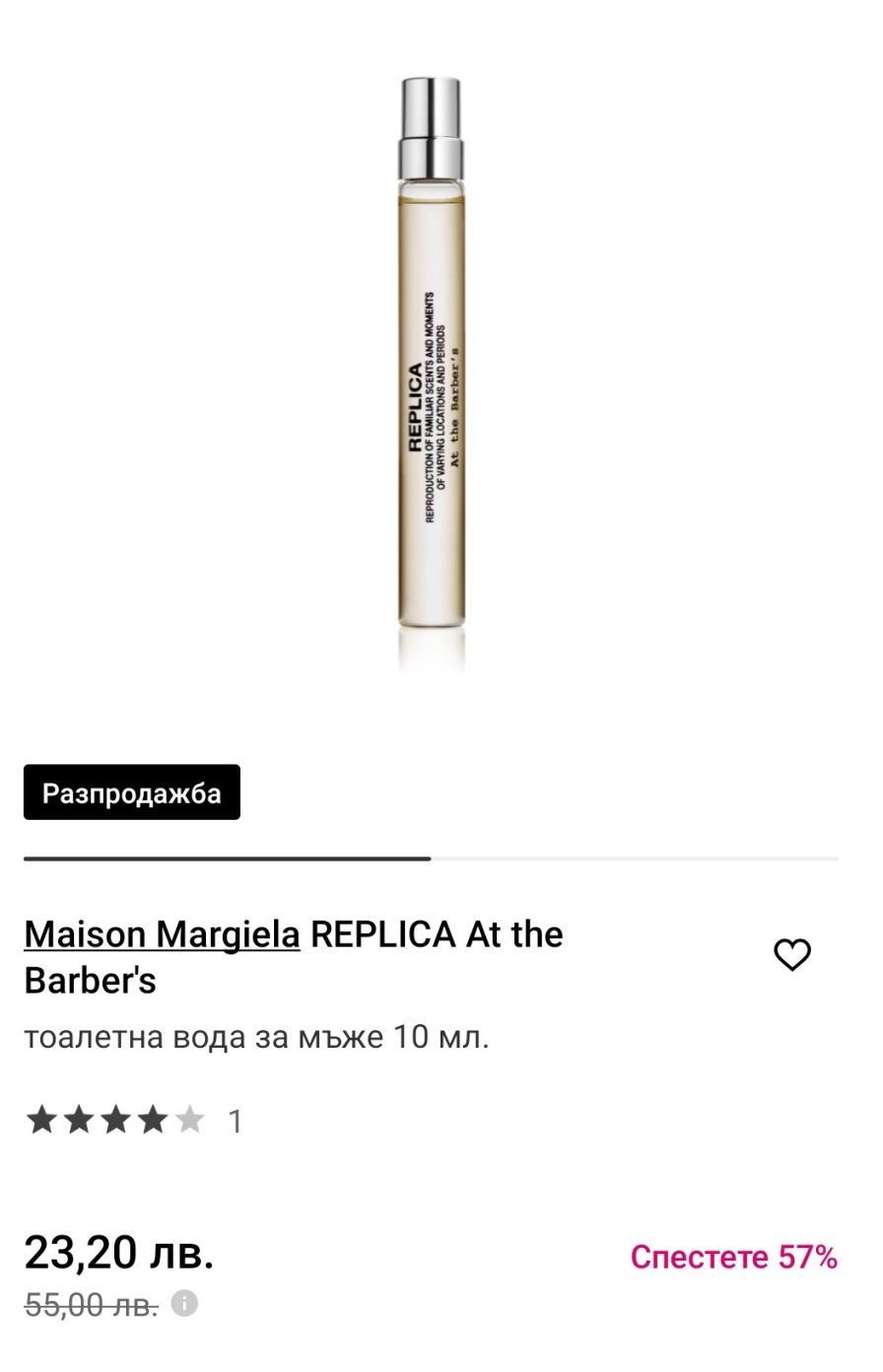View reviews via the star rating
Viewport: 883px width, 1372px height.
coord(115,1121)
